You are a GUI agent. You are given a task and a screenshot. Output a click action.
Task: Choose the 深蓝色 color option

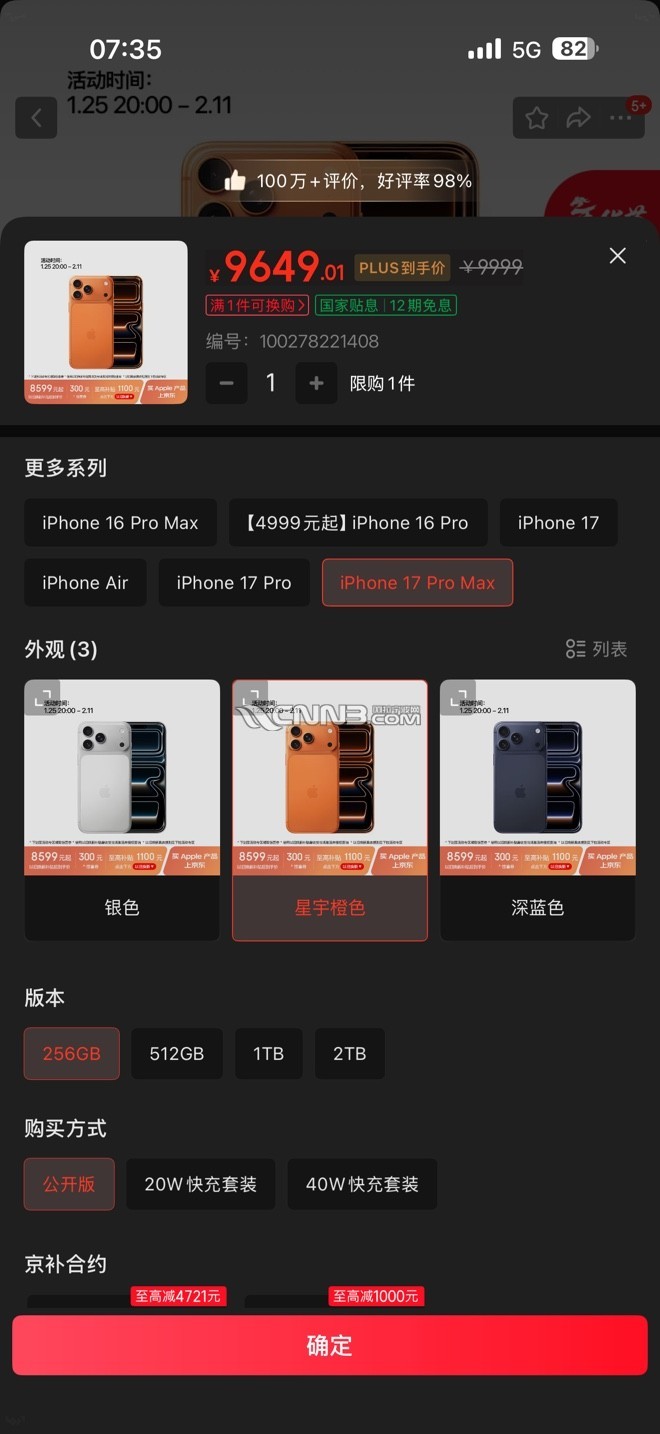tap(538, 810)
